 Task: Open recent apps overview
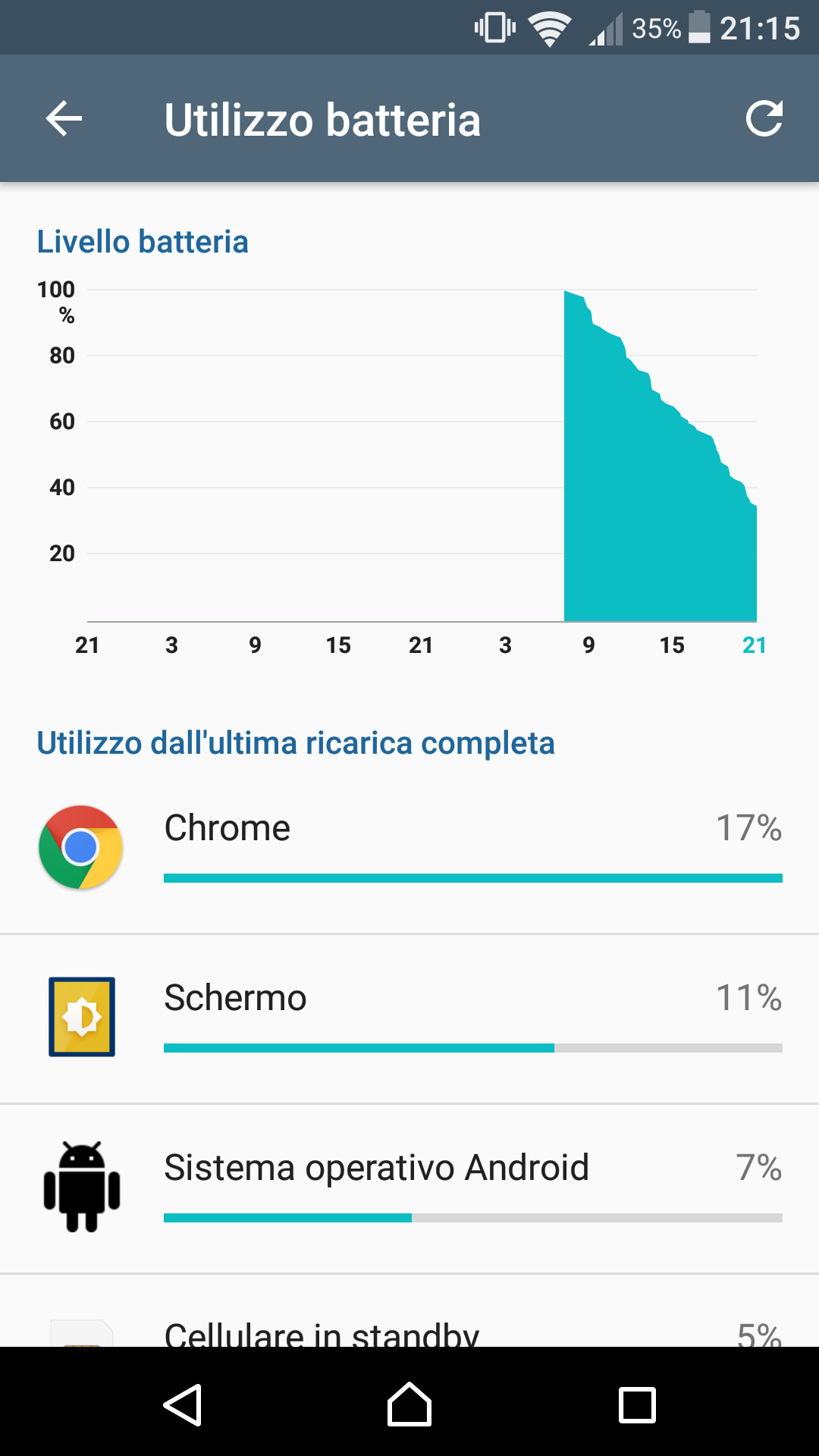click(x=637, y=1404)
